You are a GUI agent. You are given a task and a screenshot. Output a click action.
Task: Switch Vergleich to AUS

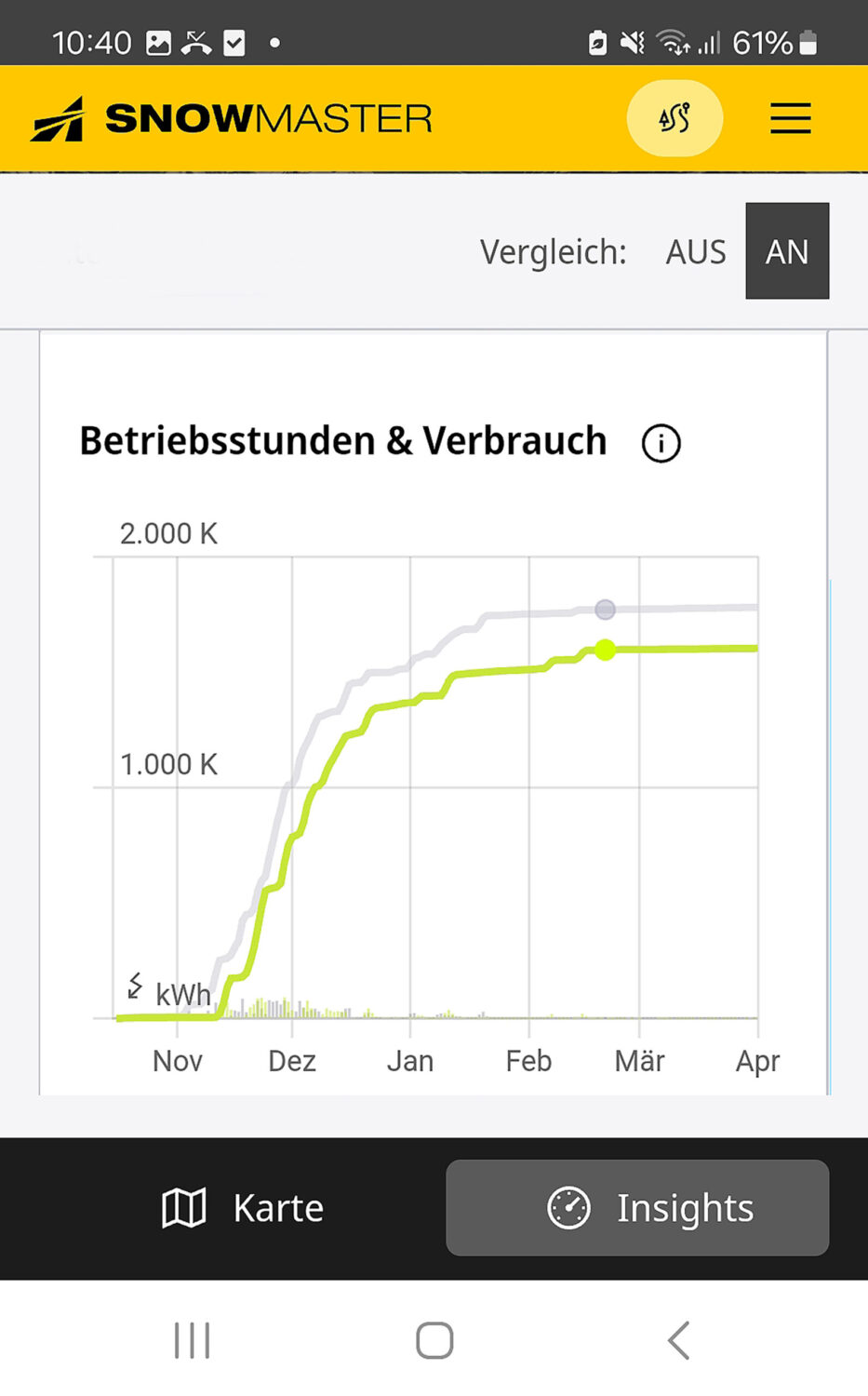pos(696,251)
